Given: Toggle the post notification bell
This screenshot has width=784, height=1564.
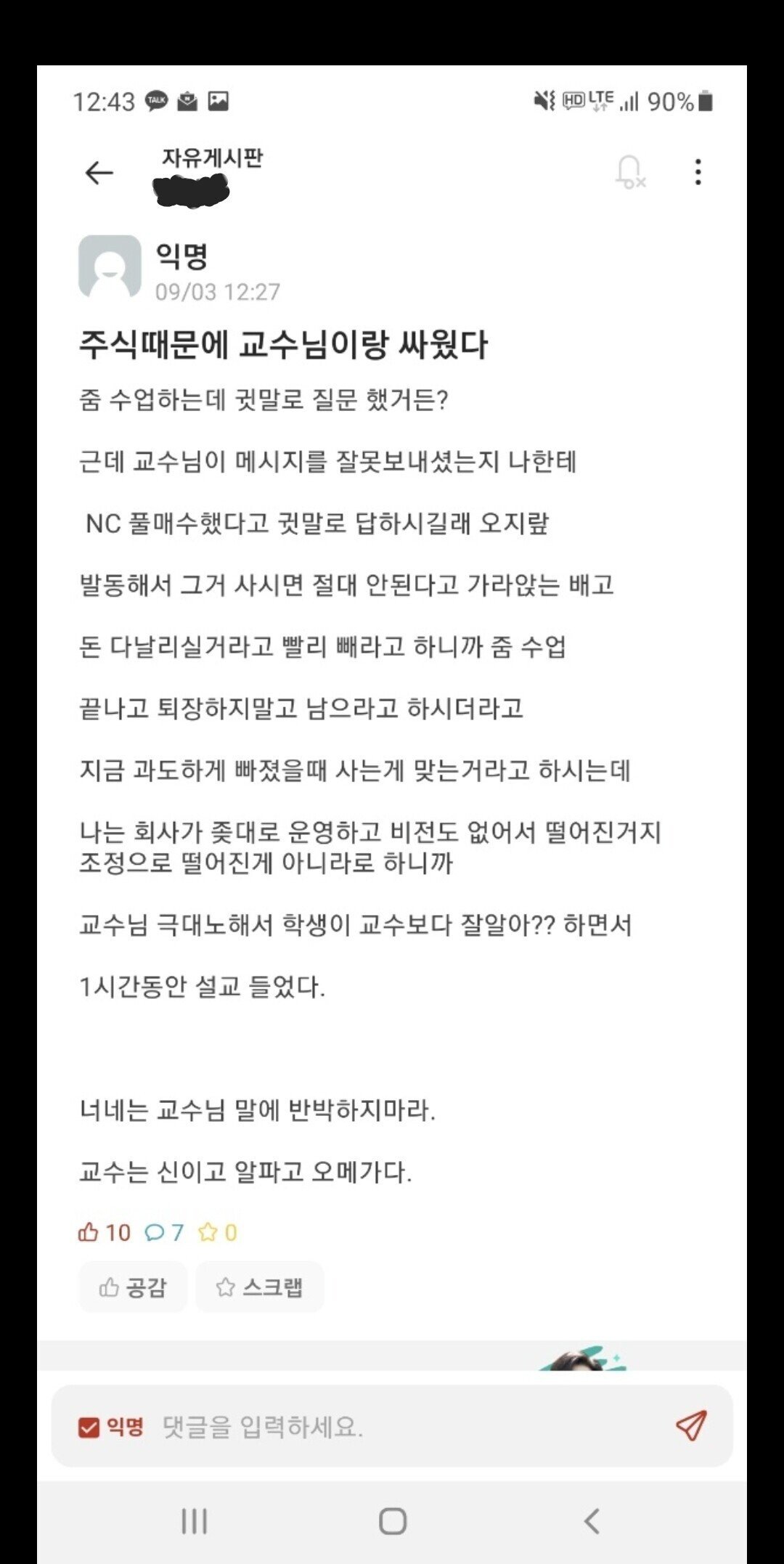Looking at the screenshot, I should (x=630, y=172).
